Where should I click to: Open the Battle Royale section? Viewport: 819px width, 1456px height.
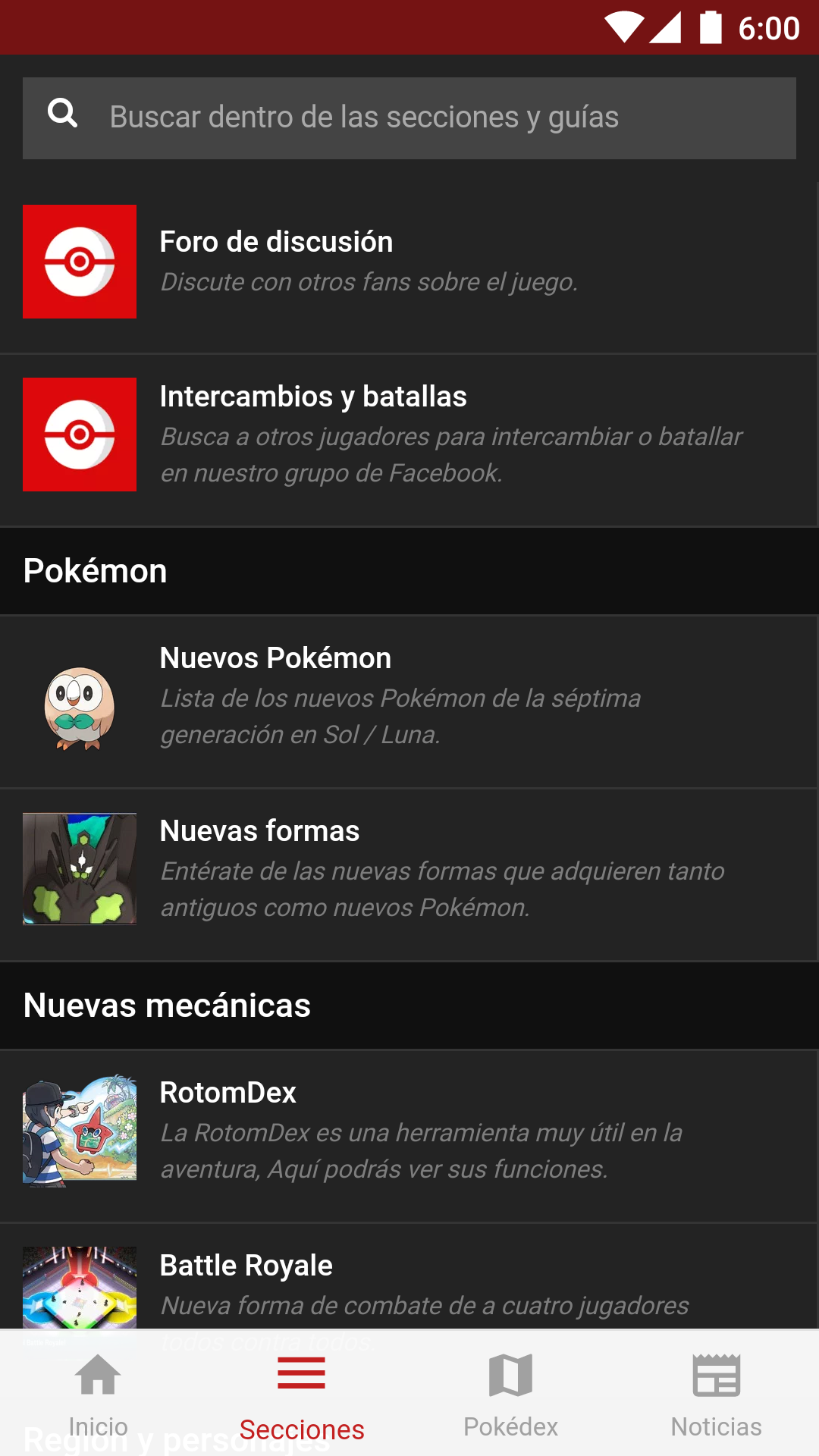[409, 1283]
